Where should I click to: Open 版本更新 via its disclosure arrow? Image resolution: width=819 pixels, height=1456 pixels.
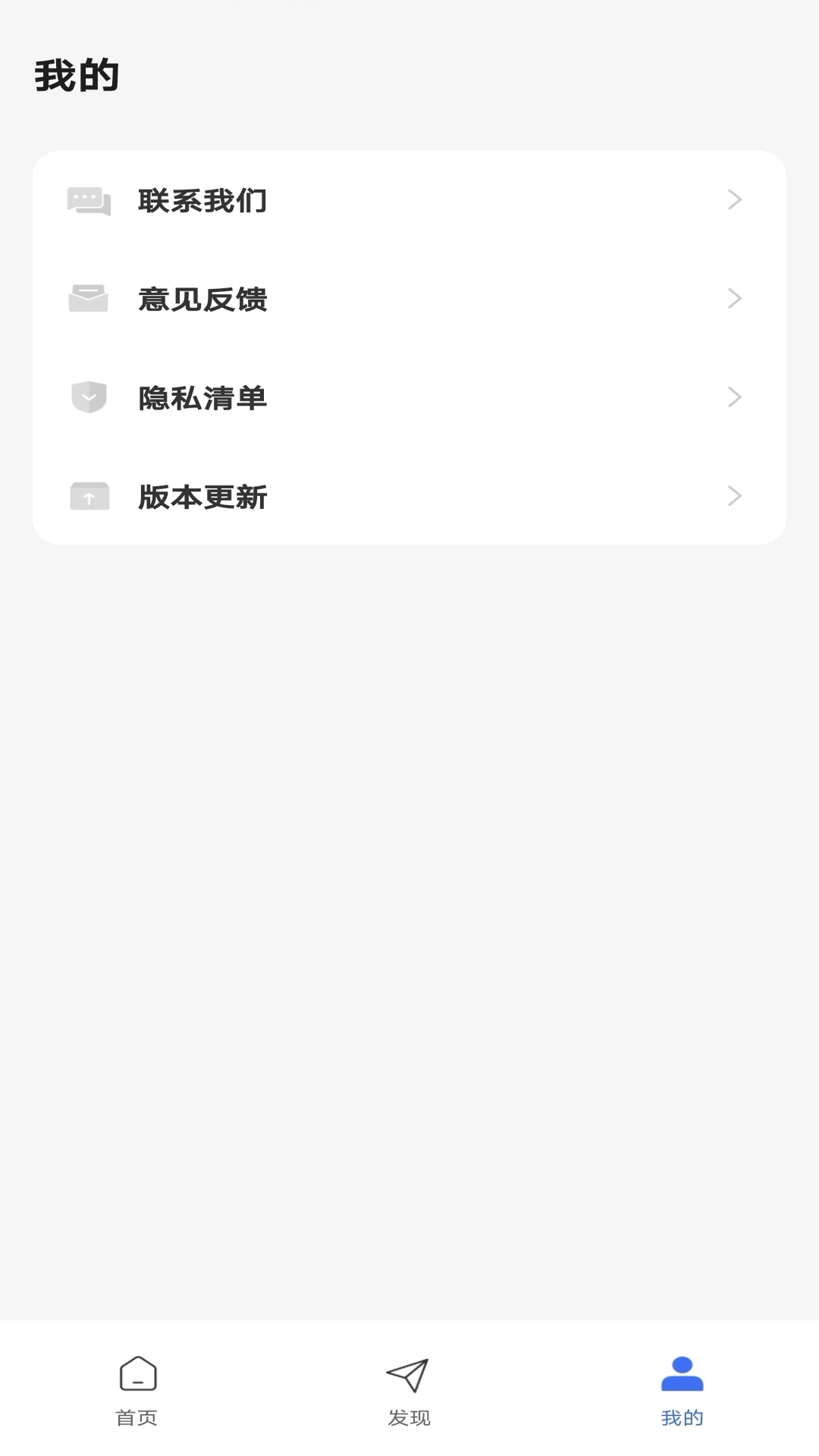pyautogui.click(x=733, y=496)
